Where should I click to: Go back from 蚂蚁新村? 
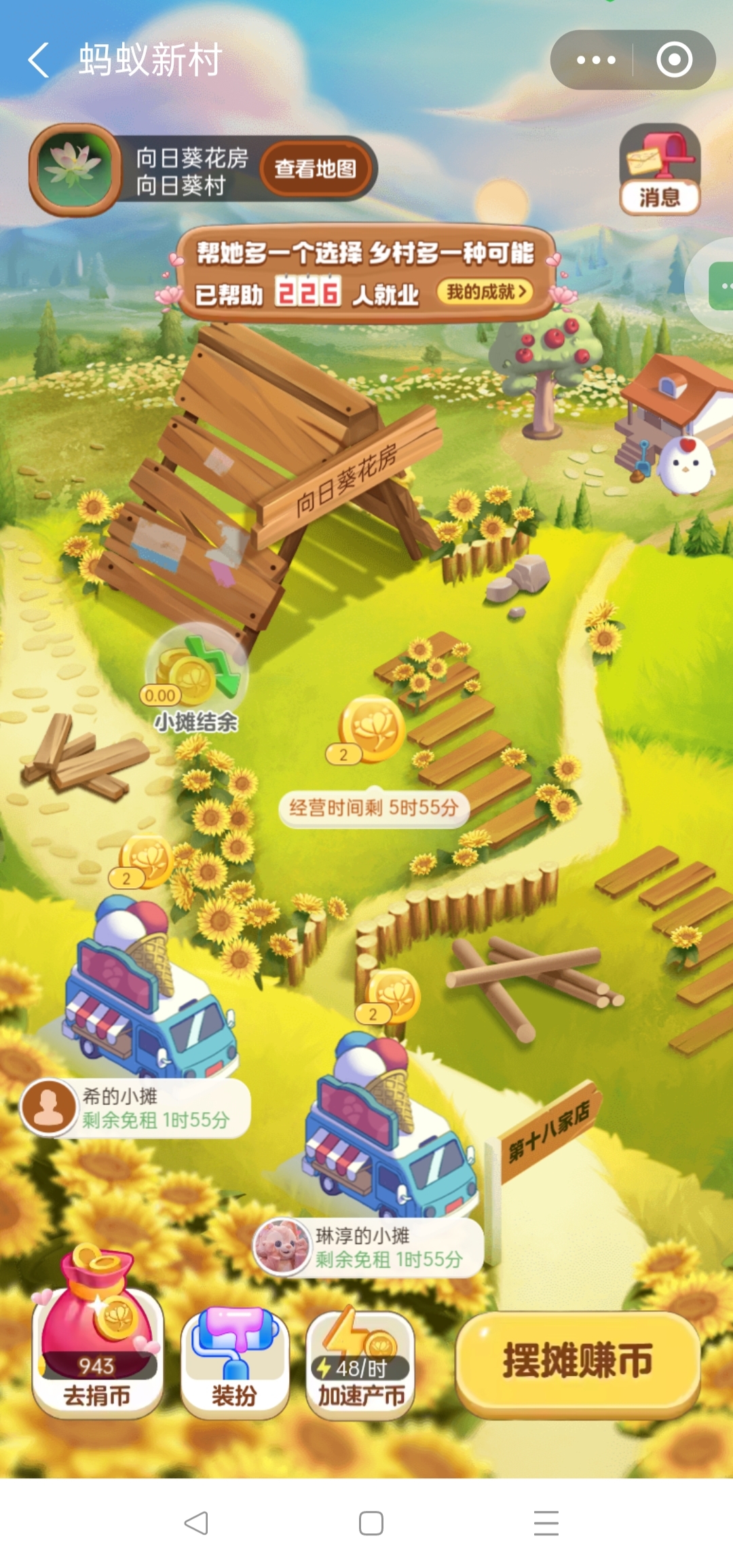tap(39, 60)
